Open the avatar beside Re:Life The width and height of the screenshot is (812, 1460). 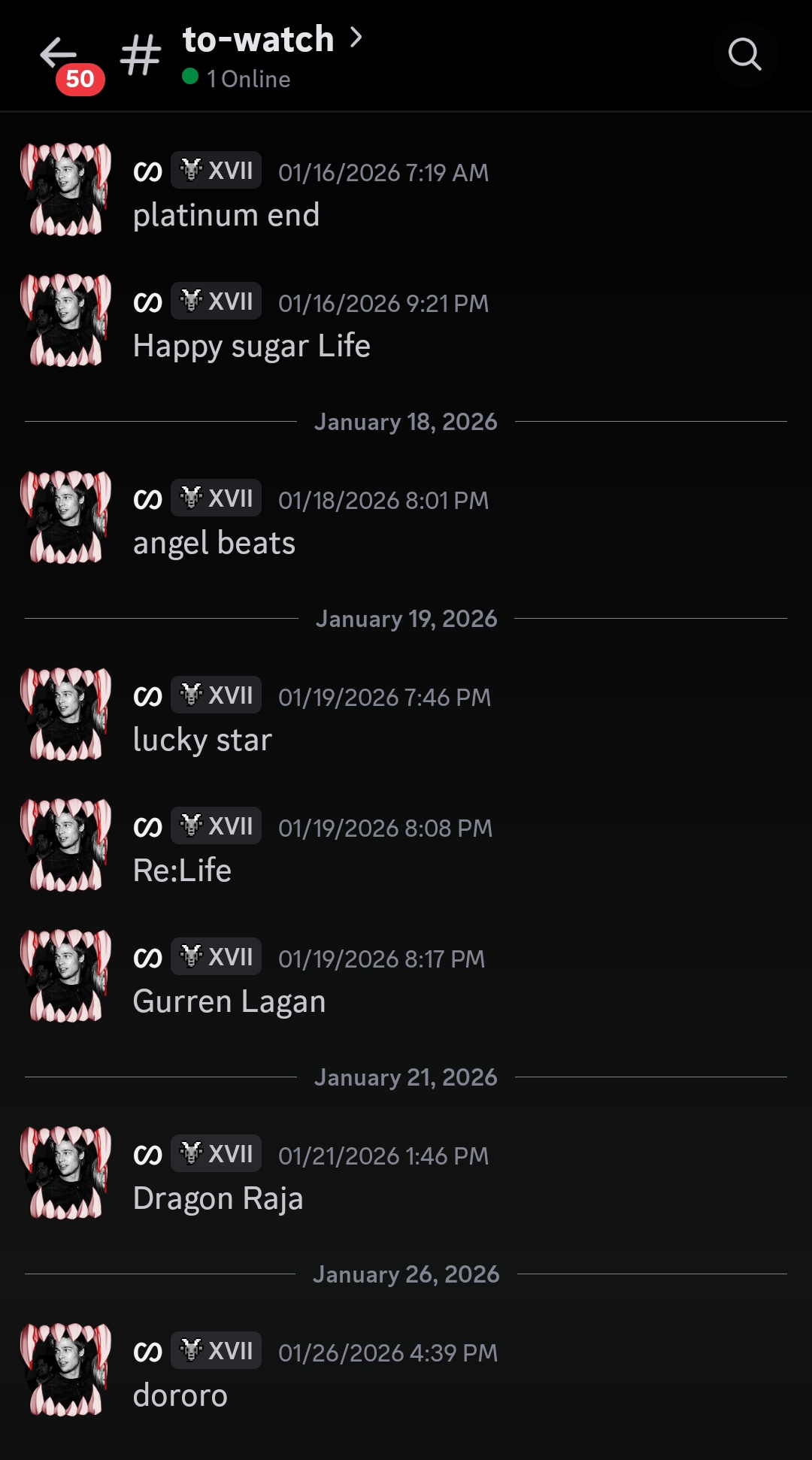(65, 845)
